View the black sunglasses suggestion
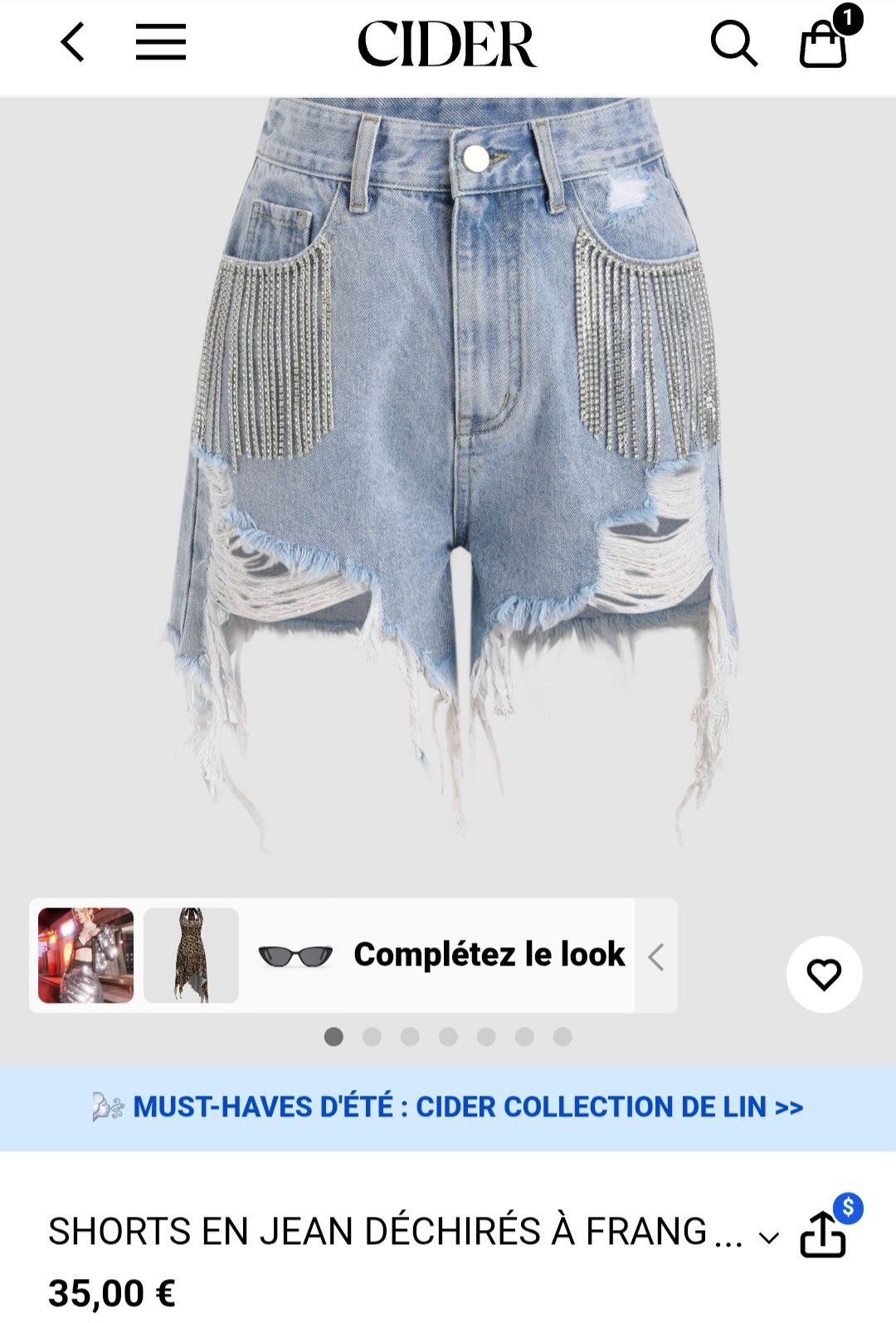This screenshot has height=1323, width=896. 295,955
